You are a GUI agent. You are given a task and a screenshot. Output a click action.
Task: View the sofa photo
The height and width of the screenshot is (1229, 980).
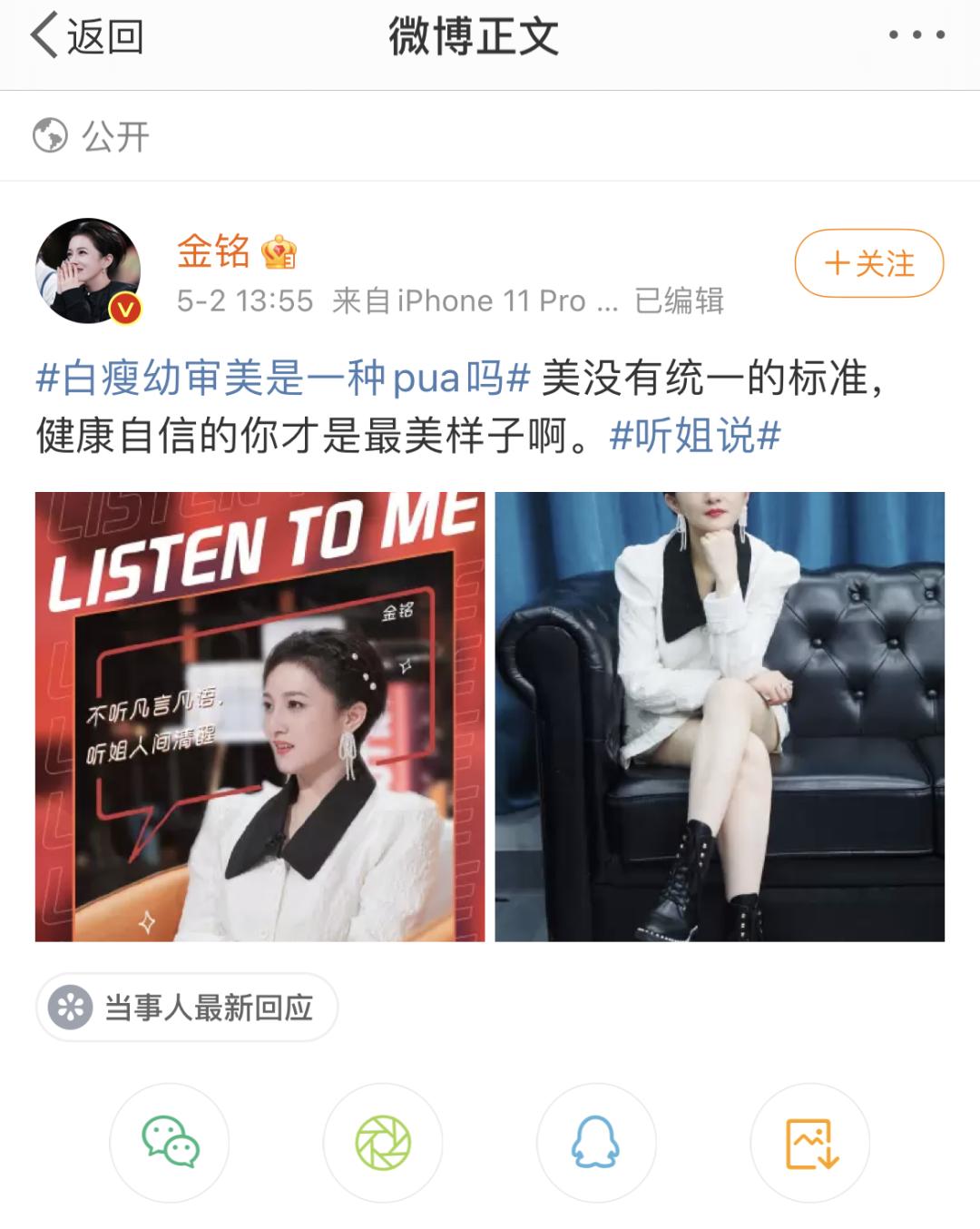(x=720, y=716)
